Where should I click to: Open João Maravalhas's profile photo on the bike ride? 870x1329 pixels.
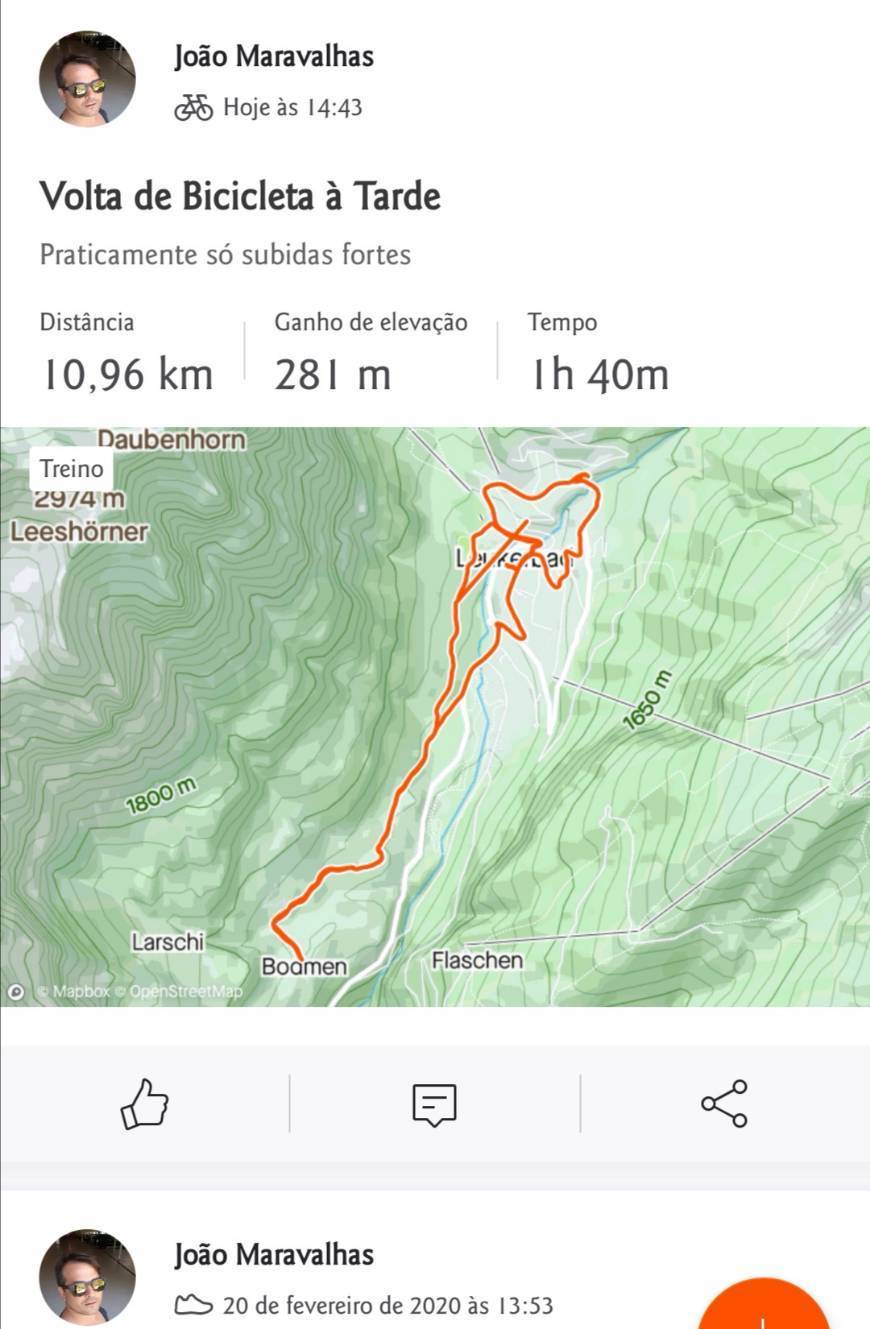point(87,79)
